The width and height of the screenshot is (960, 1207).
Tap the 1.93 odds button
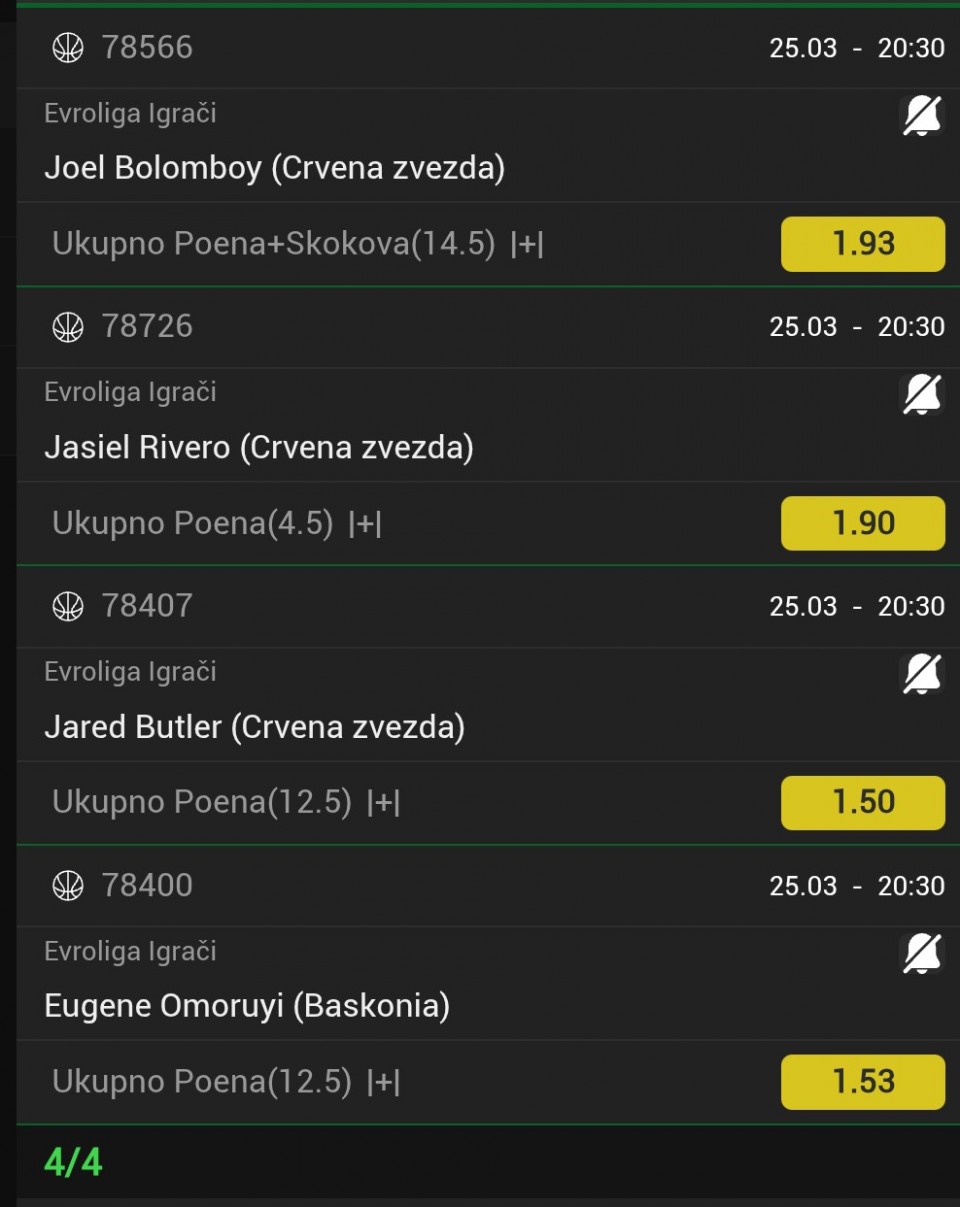tap(862, 244)
